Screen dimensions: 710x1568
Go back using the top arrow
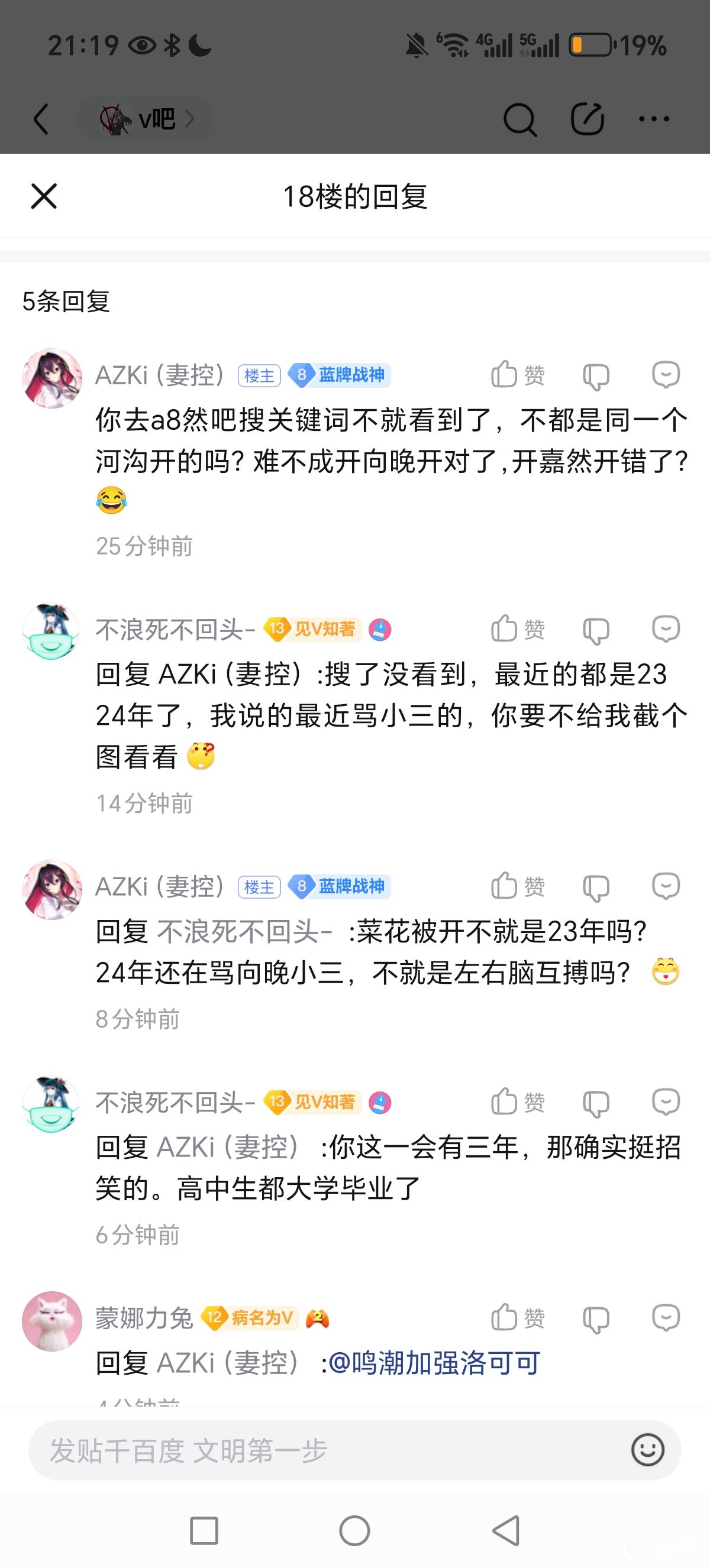41,118
